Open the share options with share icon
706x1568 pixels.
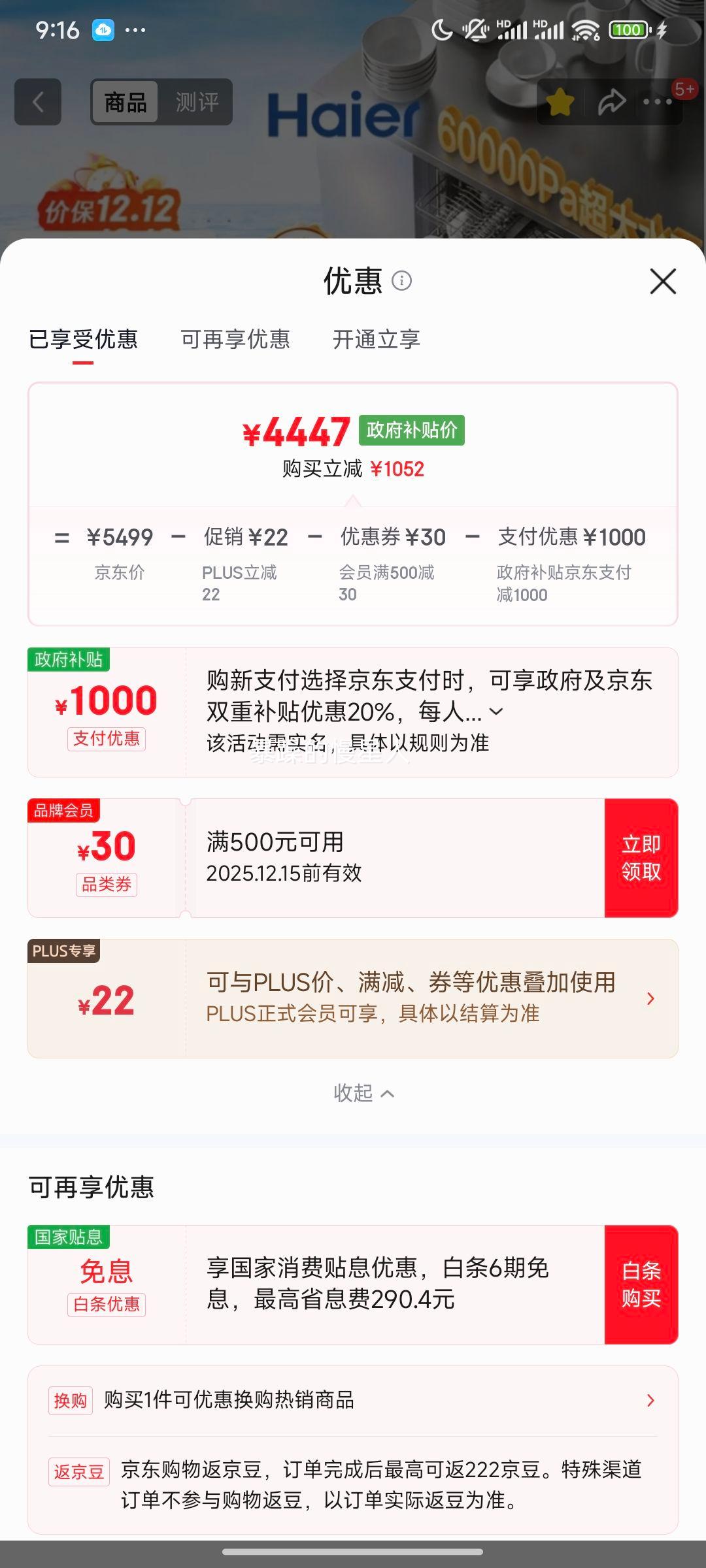point(612,102)
